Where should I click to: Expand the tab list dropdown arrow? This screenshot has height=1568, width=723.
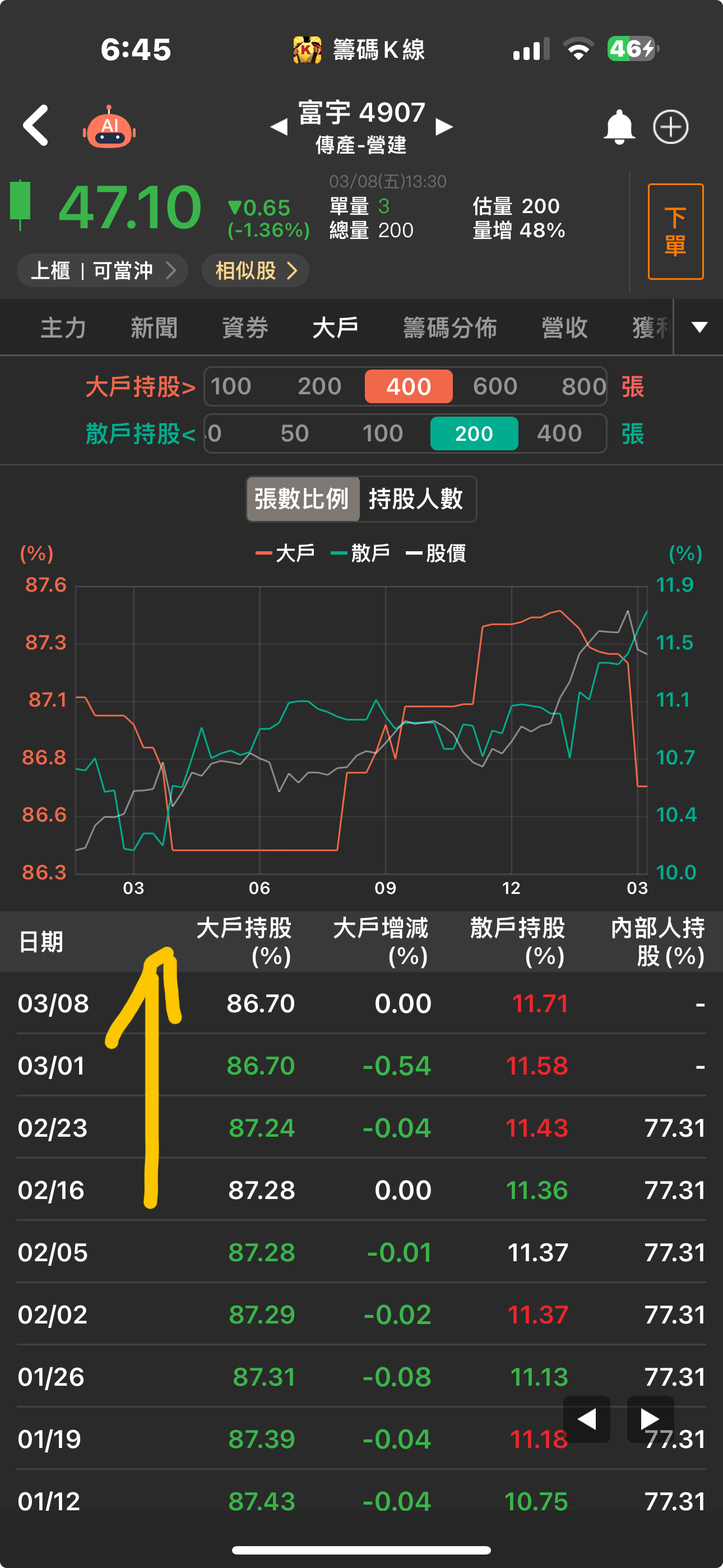(x=699, y=328)
